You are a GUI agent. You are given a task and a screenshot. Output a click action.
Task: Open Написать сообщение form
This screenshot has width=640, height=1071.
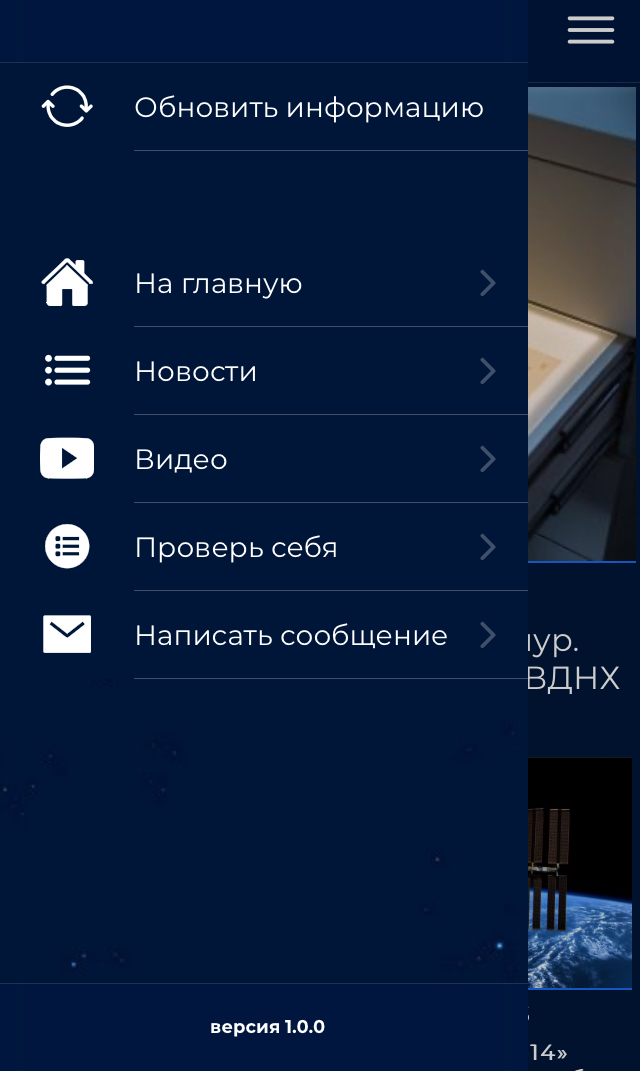(290, 636)
